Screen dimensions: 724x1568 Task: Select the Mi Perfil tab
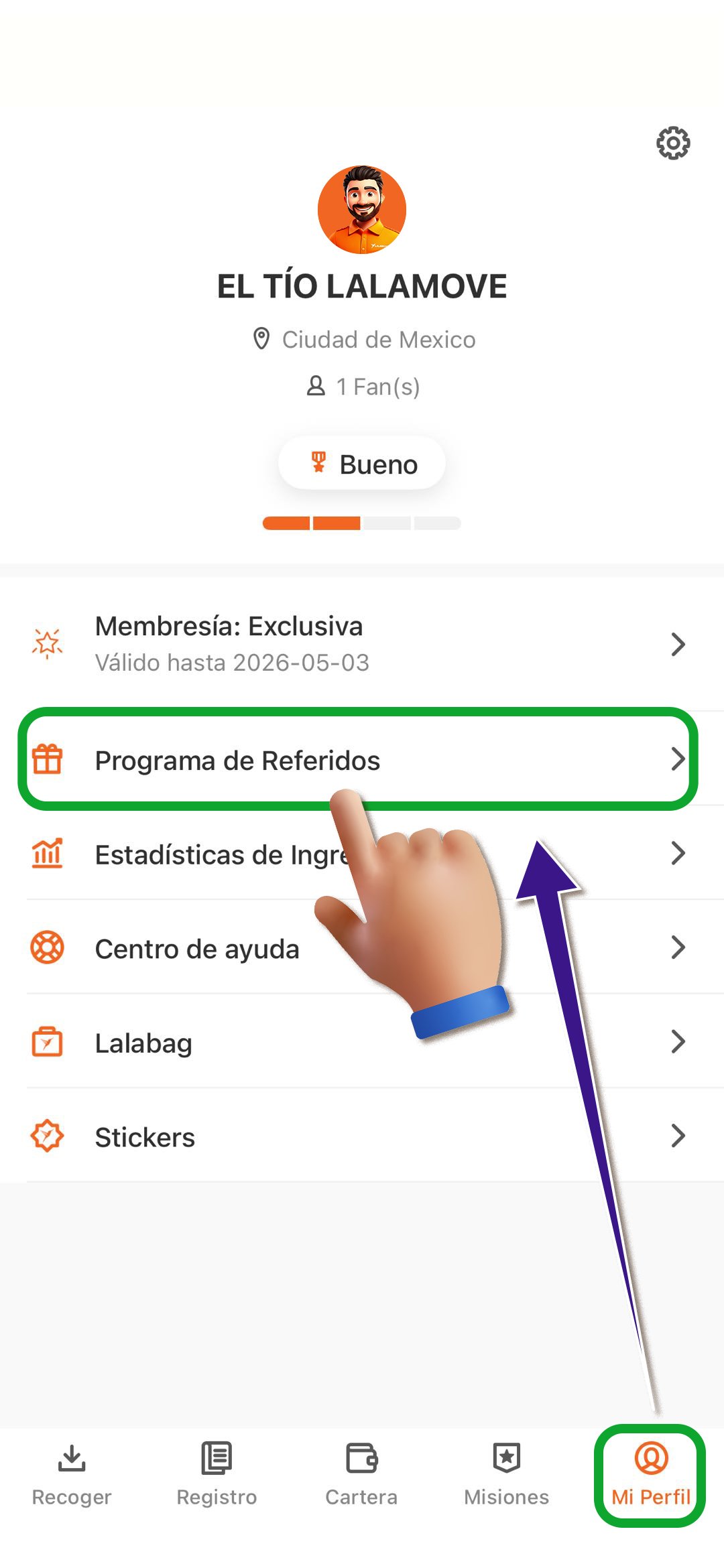click(650, 1474)
